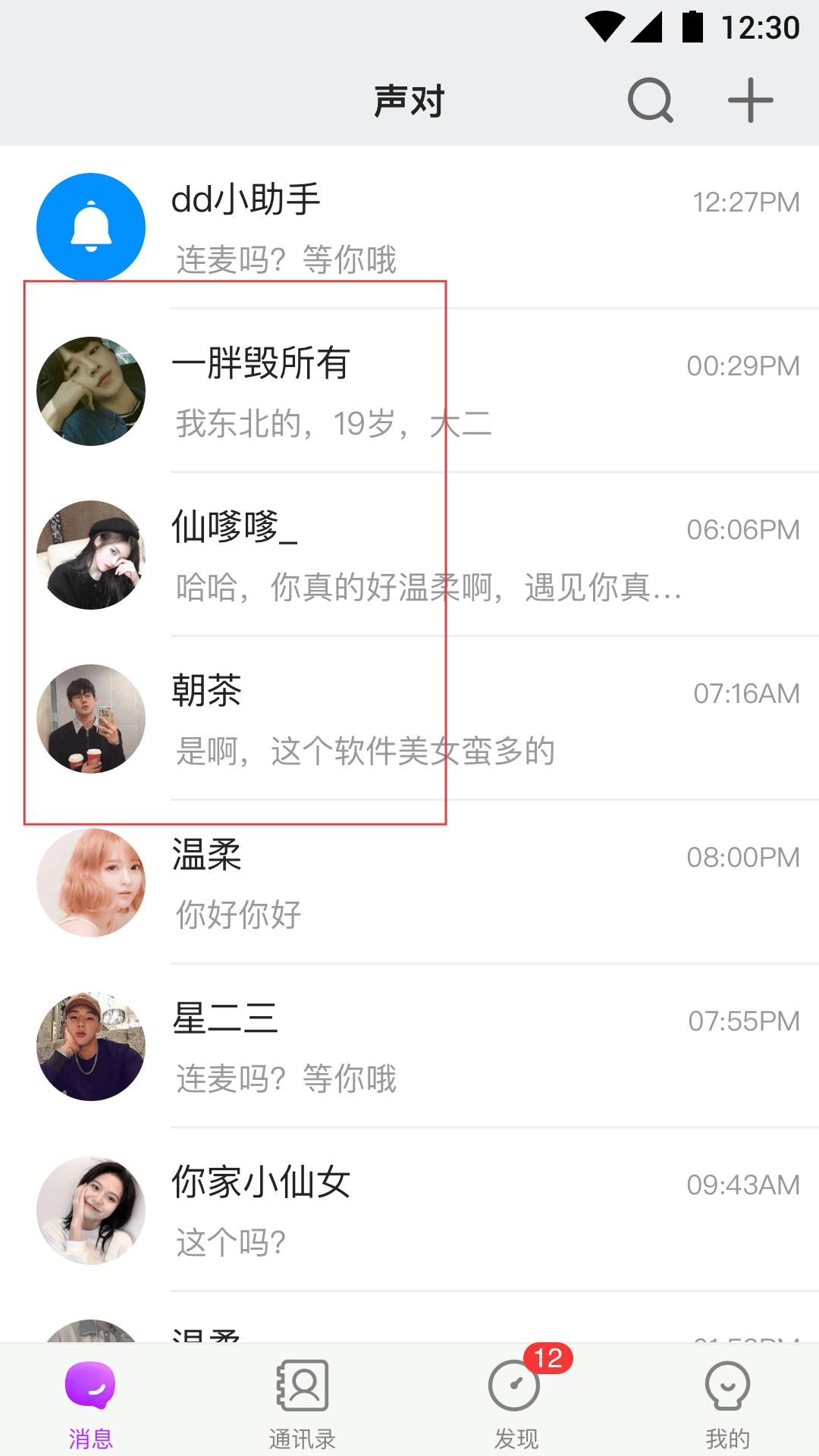Tap the plus icon to add
Image resolution: width=819 pixels, height=1456 pixels.
click(x=751, y=100)
